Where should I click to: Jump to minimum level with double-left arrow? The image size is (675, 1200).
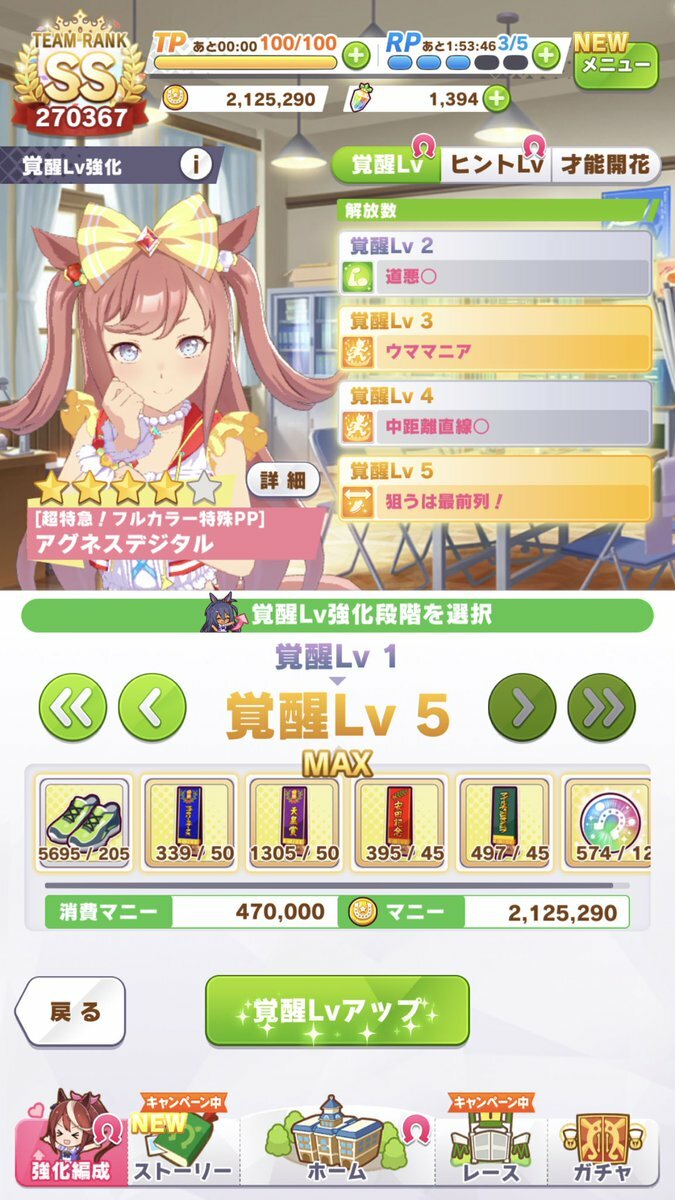tap(73, 709)
